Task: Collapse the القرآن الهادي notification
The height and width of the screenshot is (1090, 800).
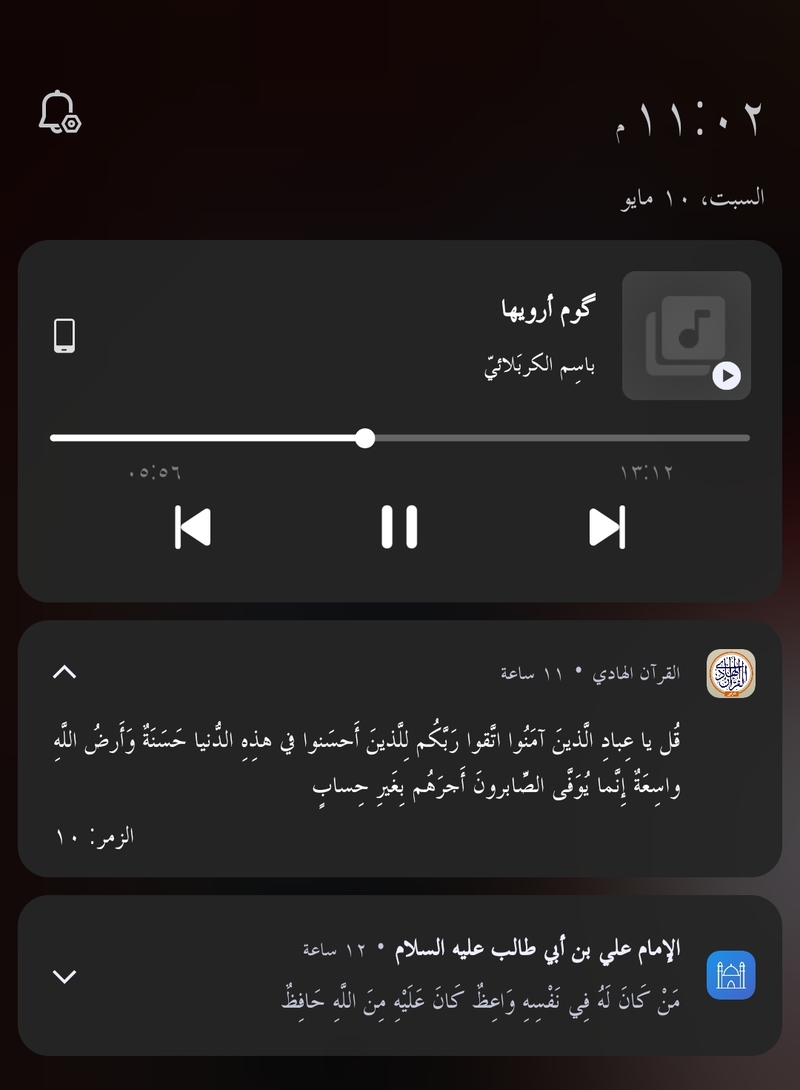Action: pyautogui.click(x=64, y=672)
